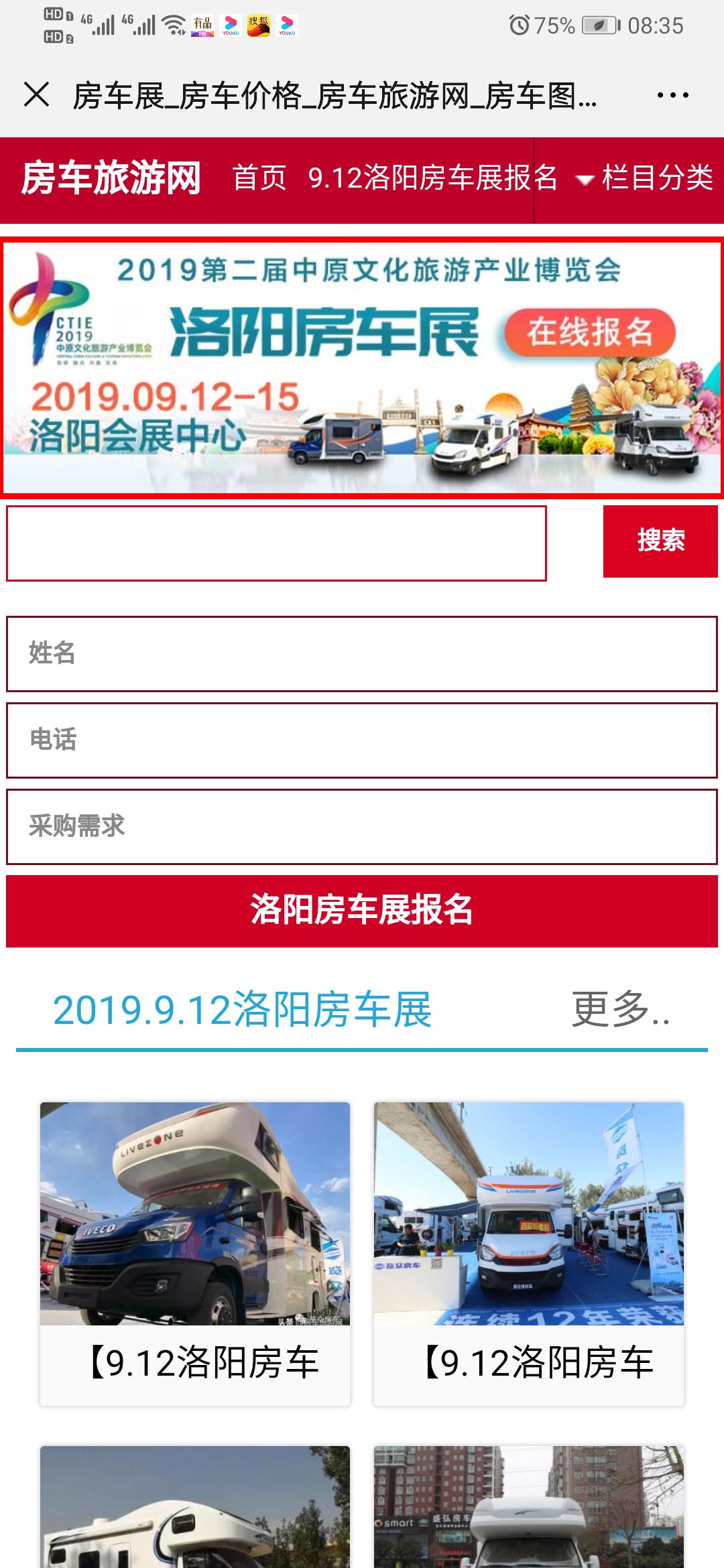Open 更多.. for more show articles
This screenshot has height=1568, width=724.
(x=620, y=1010)
